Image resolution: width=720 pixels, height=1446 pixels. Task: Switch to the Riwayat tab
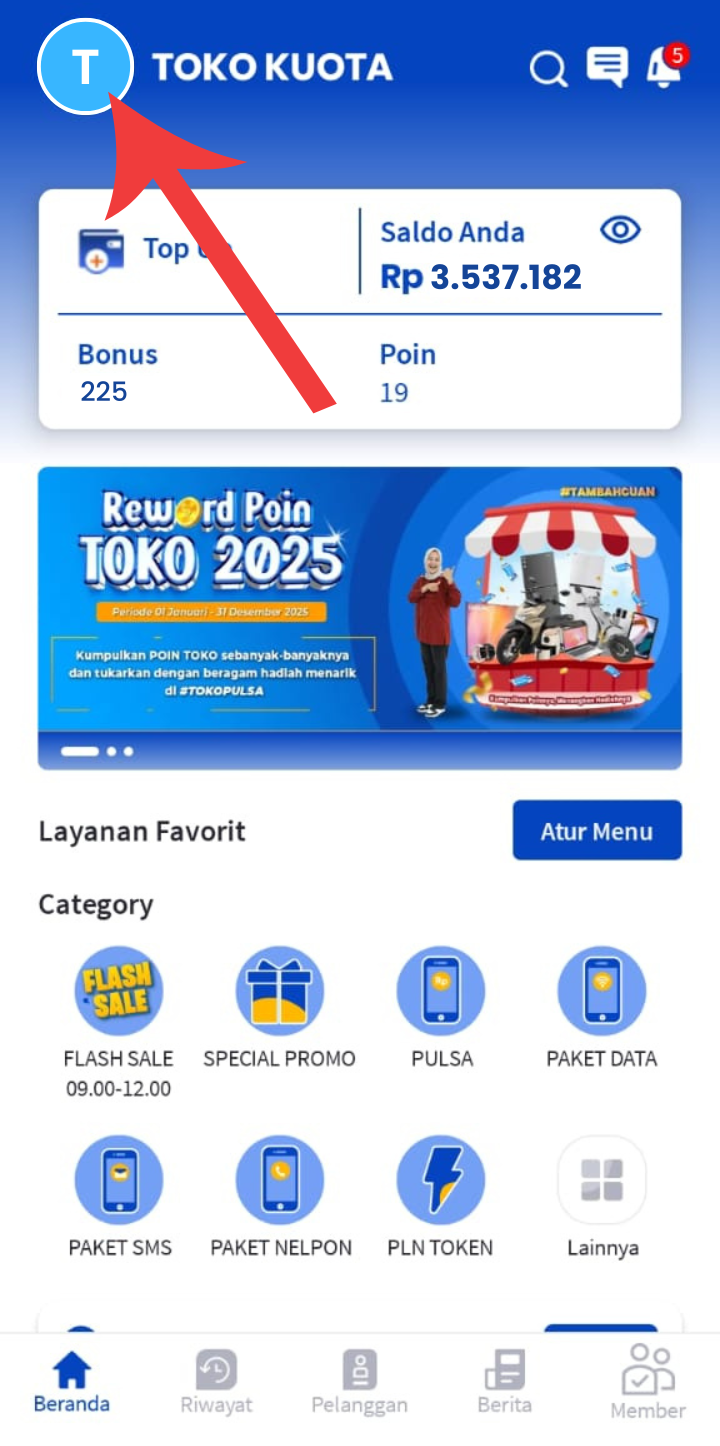click(216, 1382)
